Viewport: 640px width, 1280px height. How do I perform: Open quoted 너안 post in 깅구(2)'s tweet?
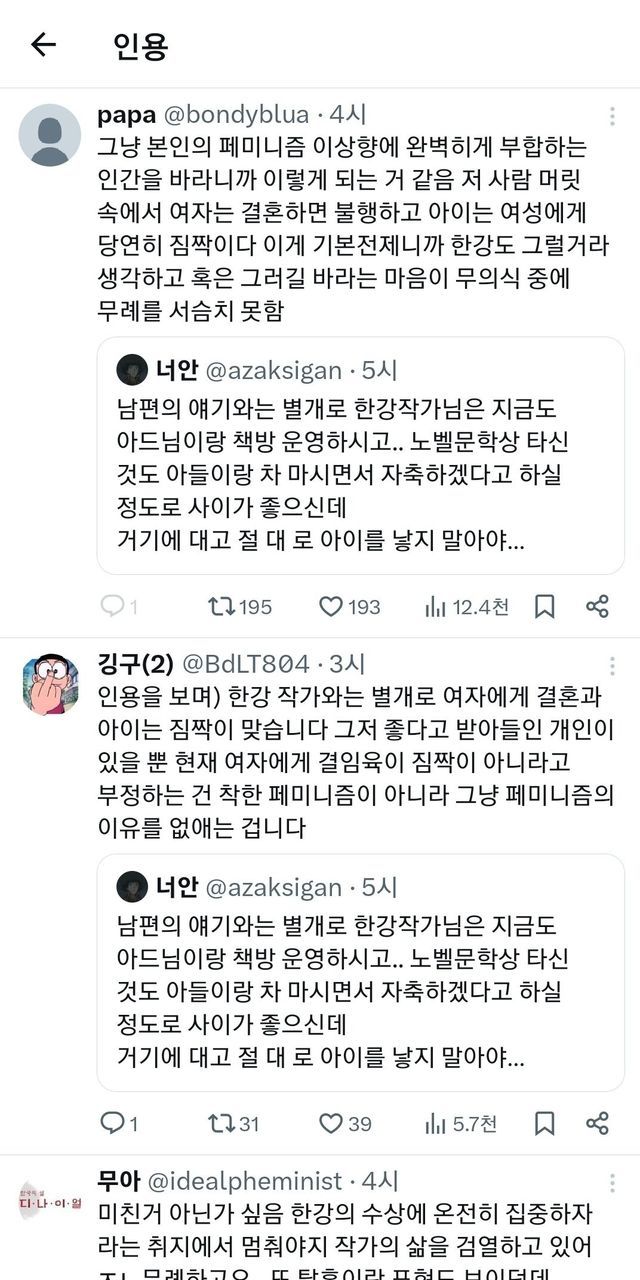(x=360, y=972)
